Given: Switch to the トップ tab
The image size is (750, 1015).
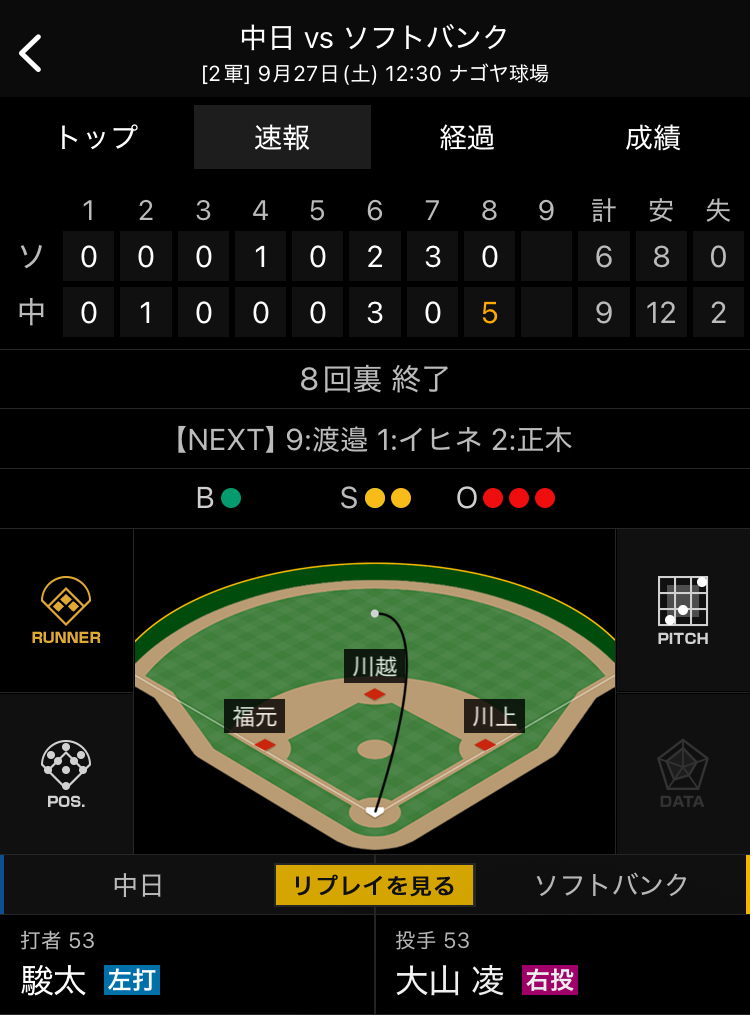Looking at the screenshot, I should [x=96, y=137].
